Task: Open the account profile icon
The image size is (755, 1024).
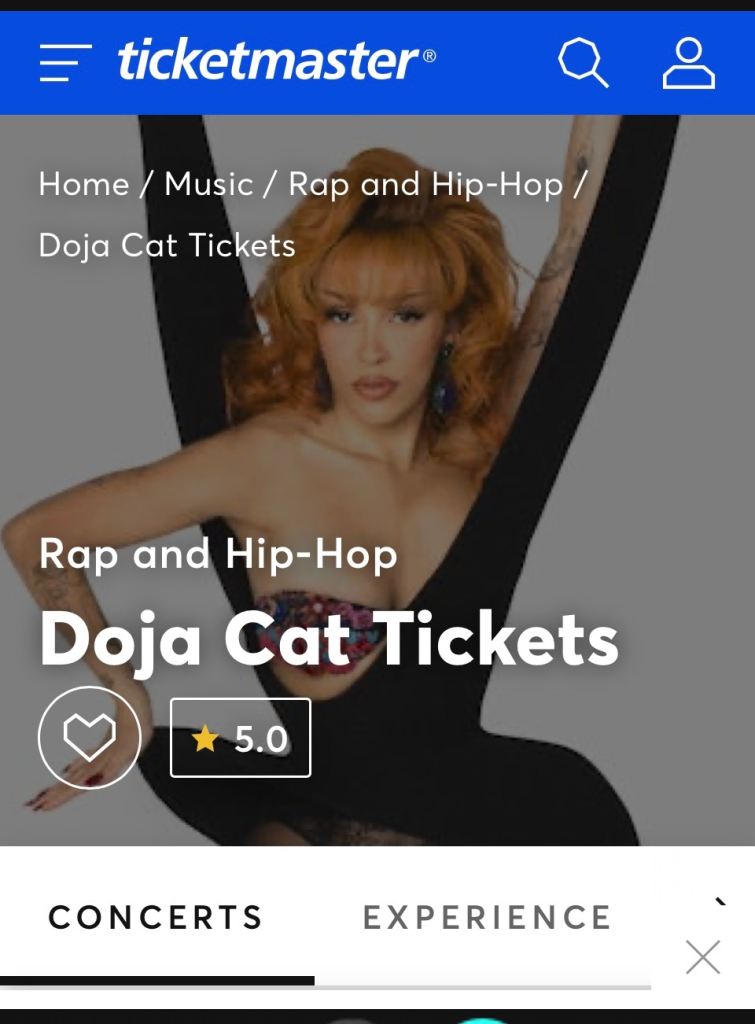Action: [688, 63]
